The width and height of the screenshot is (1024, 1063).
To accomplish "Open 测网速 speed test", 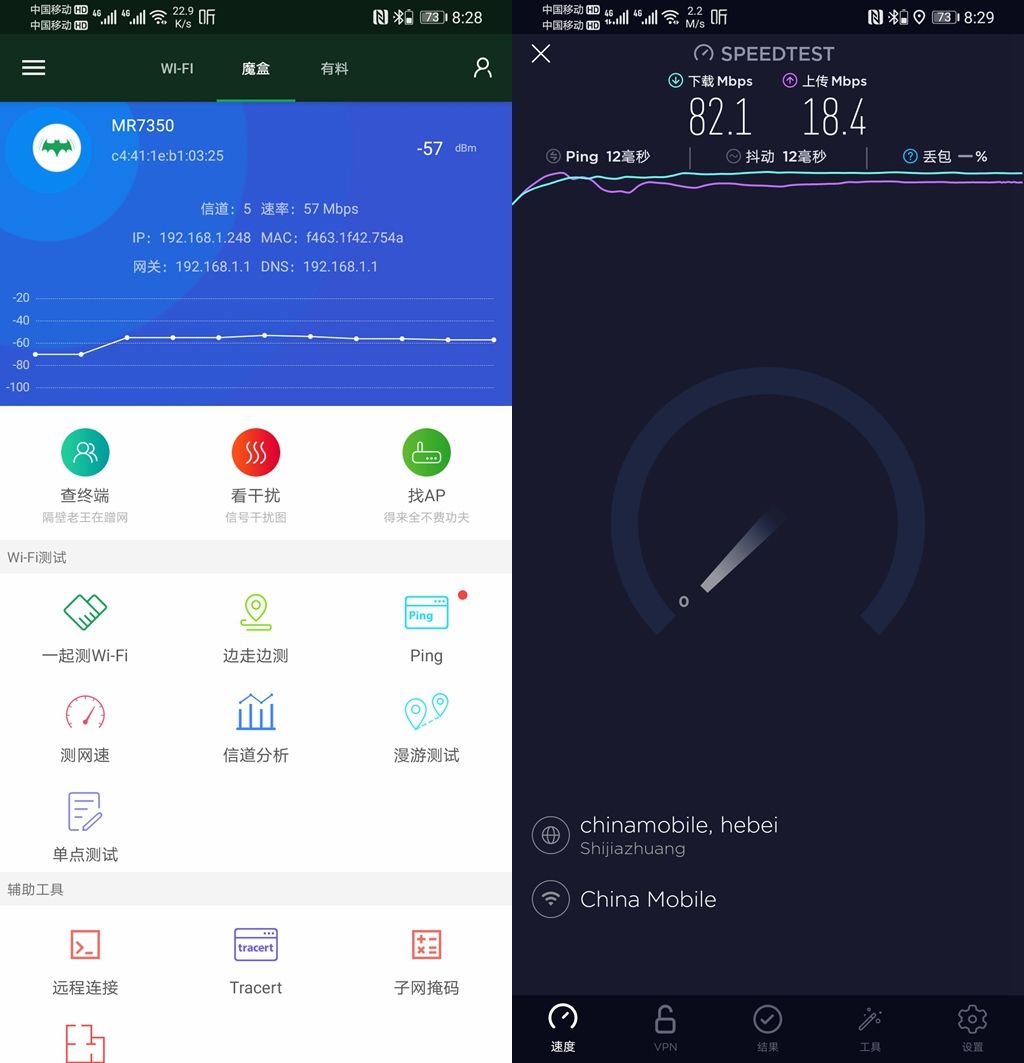I will [85, 727].
